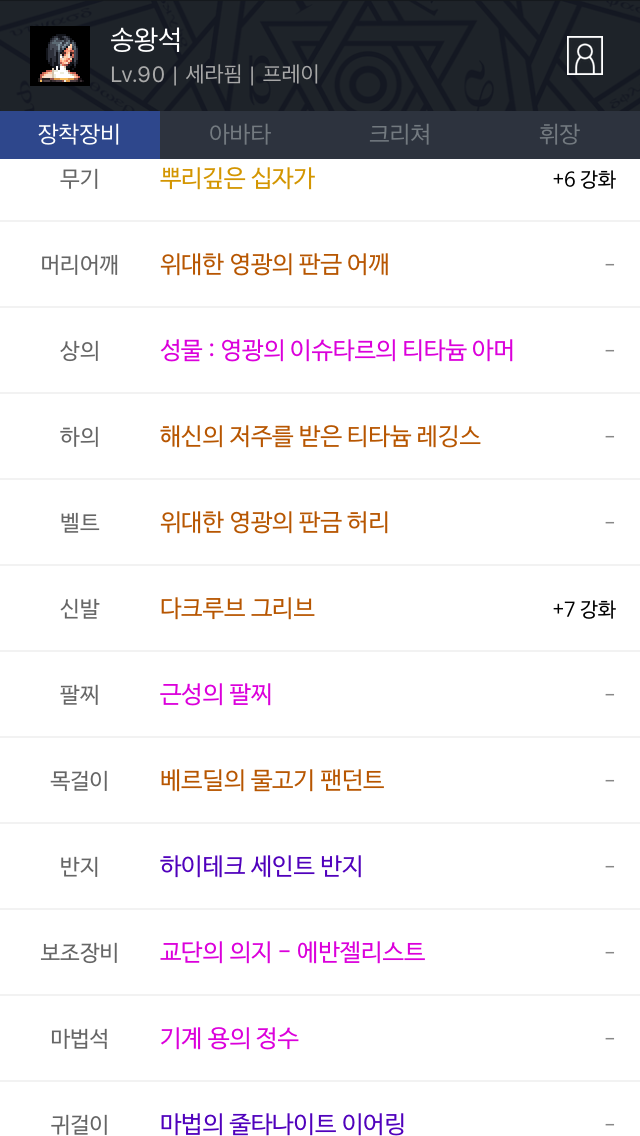Open the character profile icon
Viewport: 640px width, 1136px height.
point(584,56)
